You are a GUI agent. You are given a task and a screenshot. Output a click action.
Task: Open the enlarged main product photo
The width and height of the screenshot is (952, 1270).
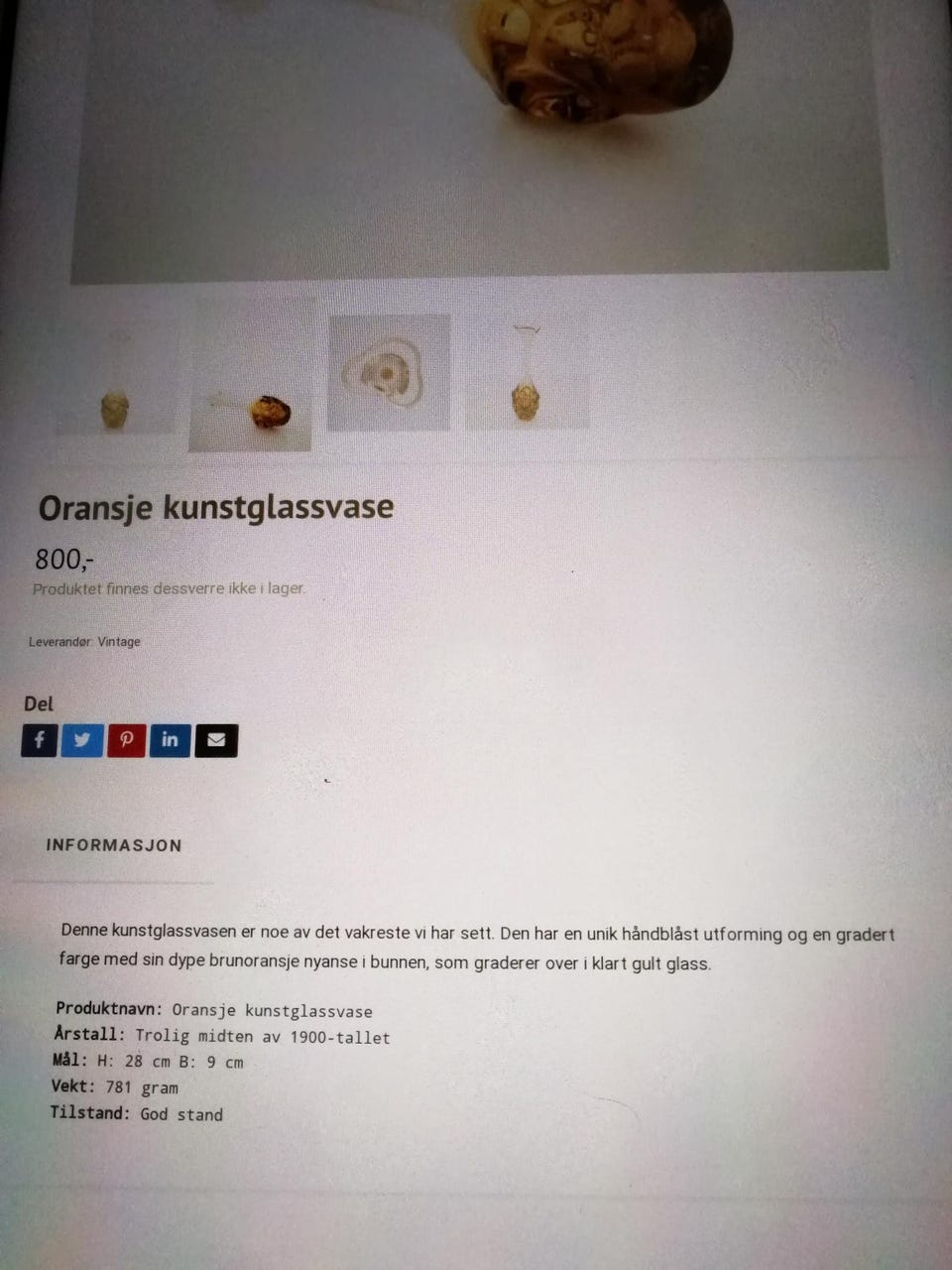[476, 139]
